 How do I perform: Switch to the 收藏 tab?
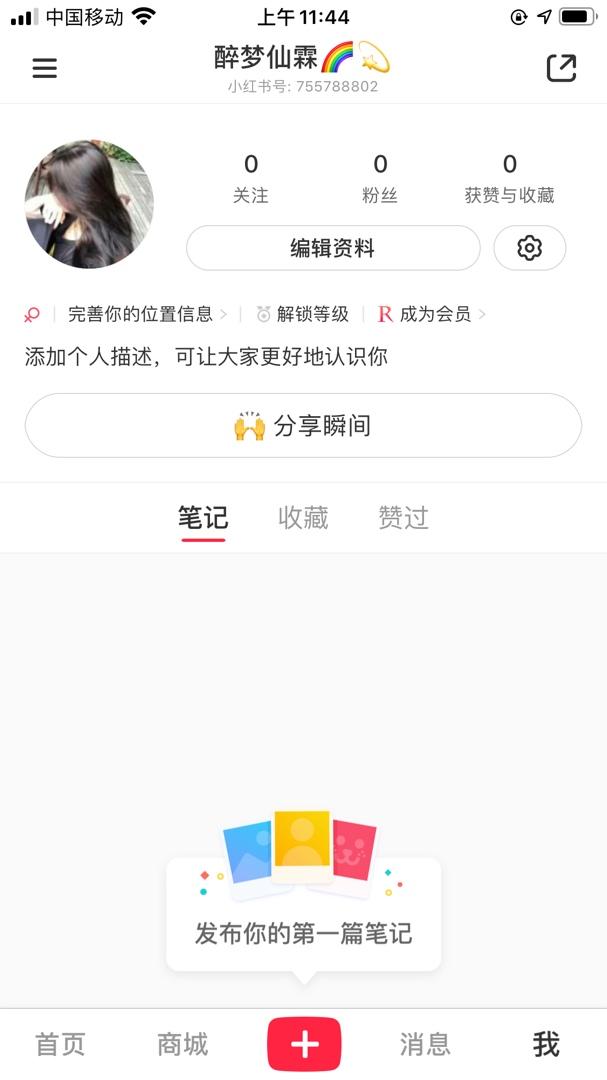point(303,517)
